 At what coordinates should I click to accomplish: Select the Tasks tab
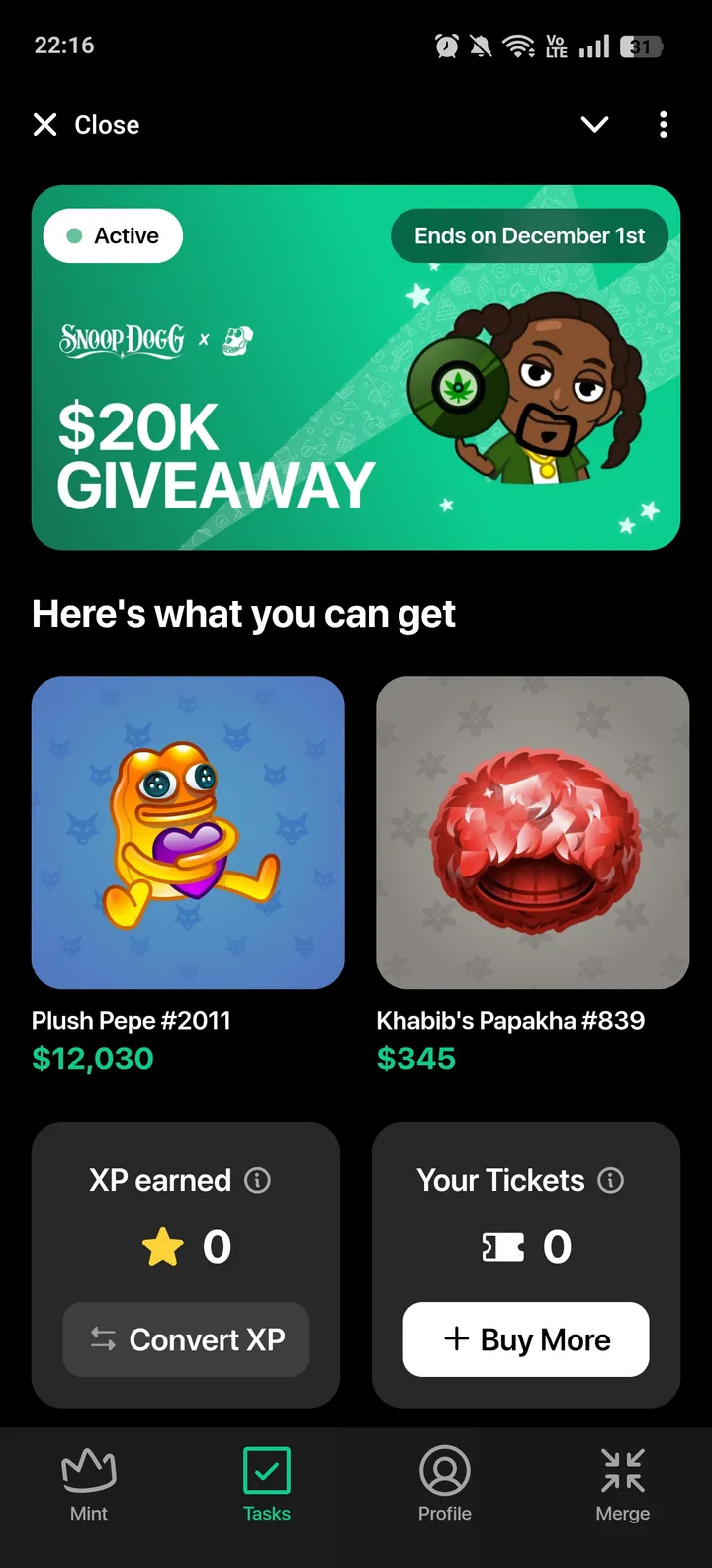click(267, 1485)
